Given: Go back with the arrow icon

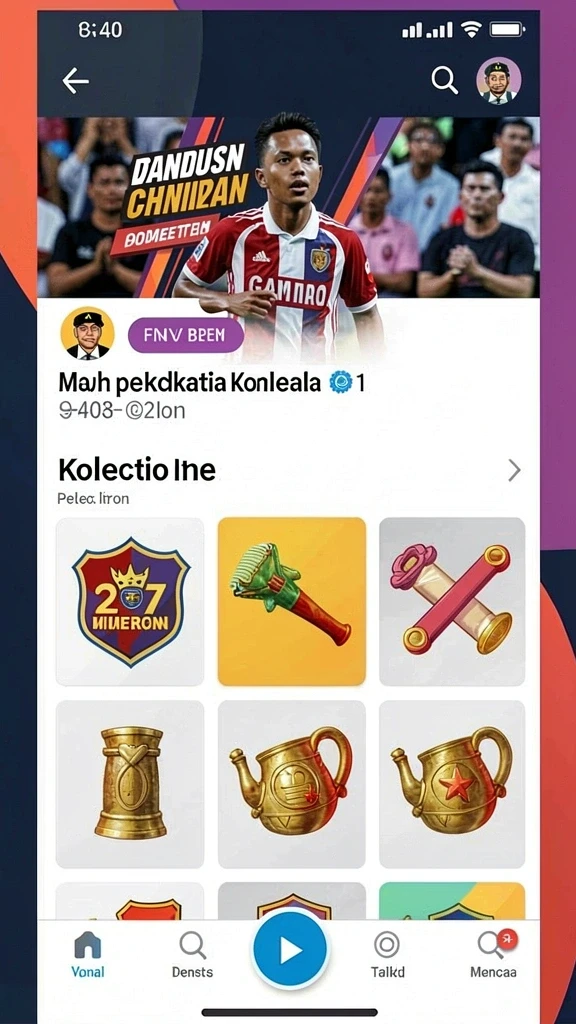Looking at the screenshot, I should pos(75,81).
